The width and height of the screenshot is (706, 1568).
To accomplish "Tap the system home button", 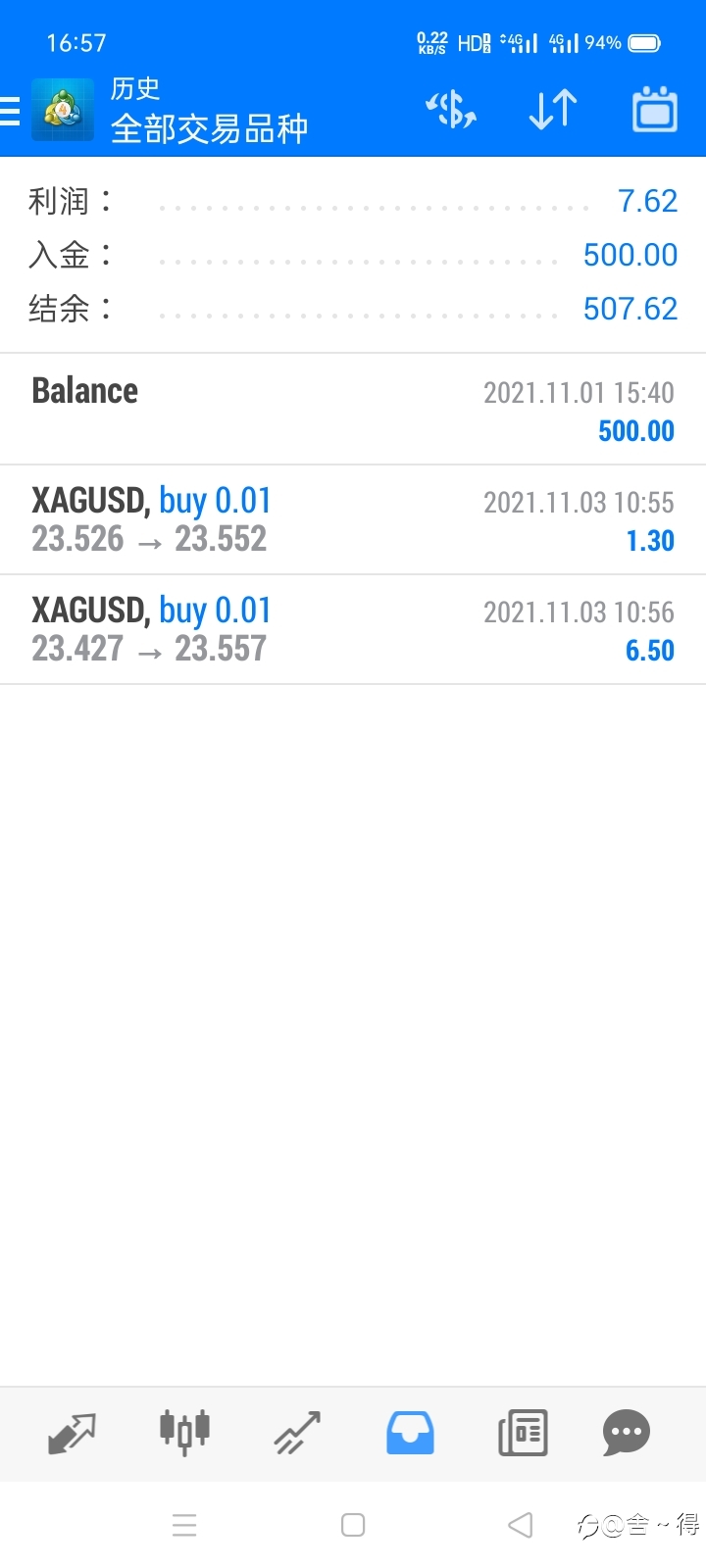I will 353,1525.
